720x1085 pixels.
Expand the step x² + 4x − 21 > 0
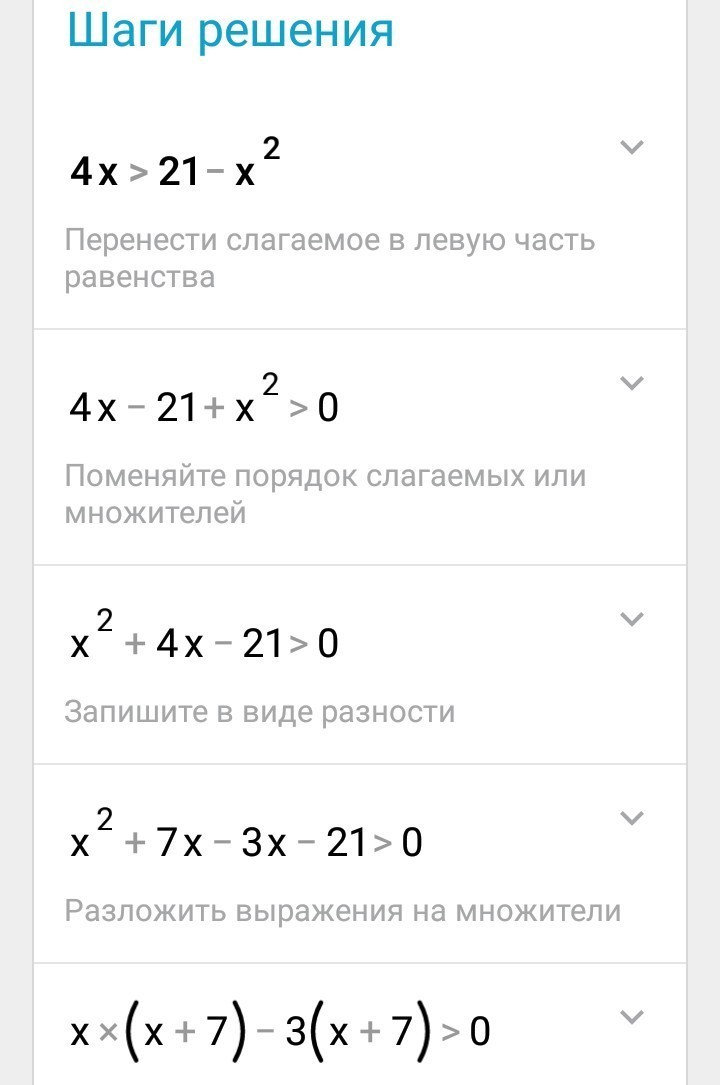[631, 619]
